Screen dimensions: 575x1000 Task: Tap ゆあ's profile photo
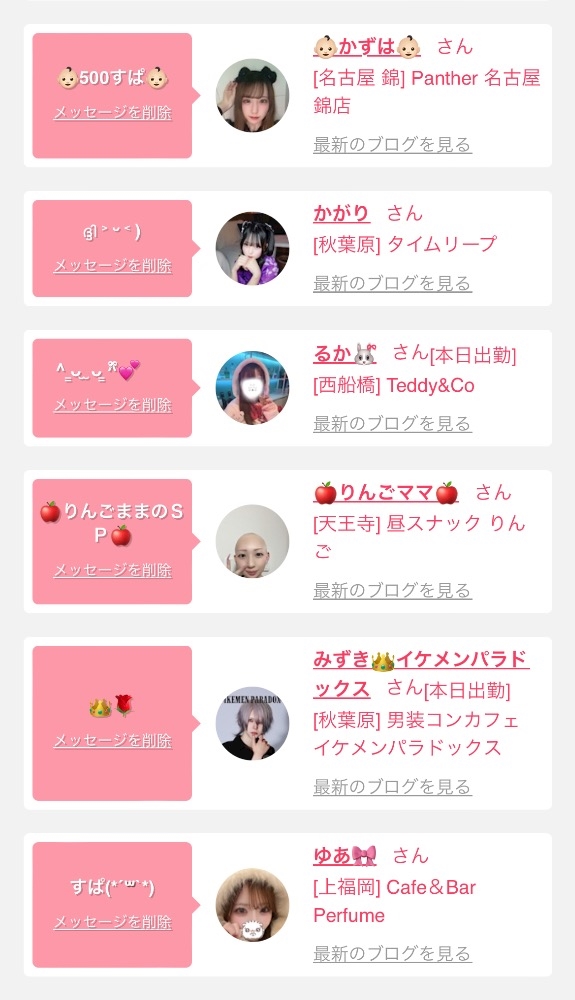[252, 905]
